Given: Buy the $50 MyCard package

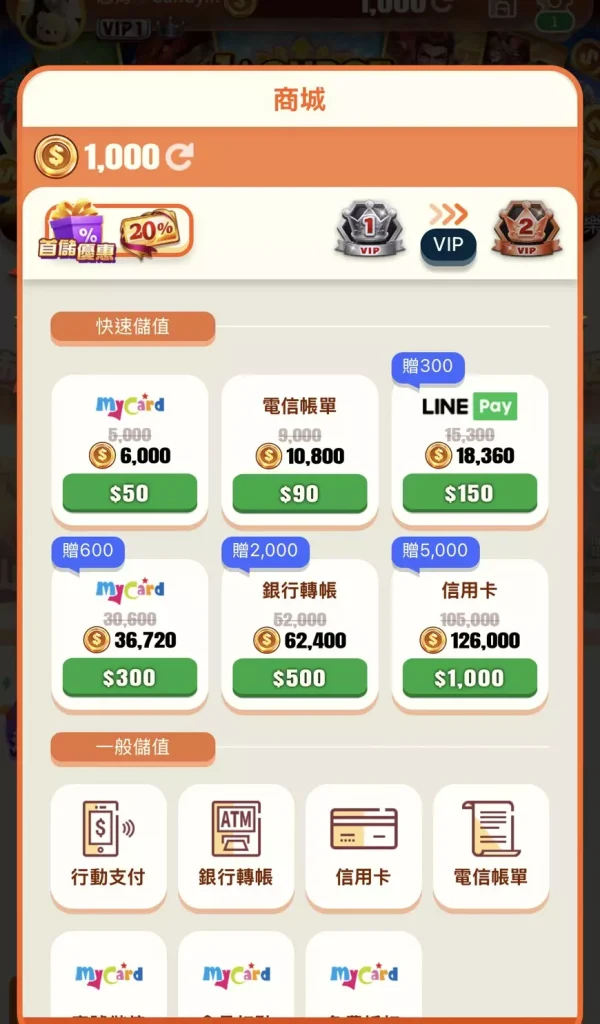Looking at the screenshot, I should 129,494.
